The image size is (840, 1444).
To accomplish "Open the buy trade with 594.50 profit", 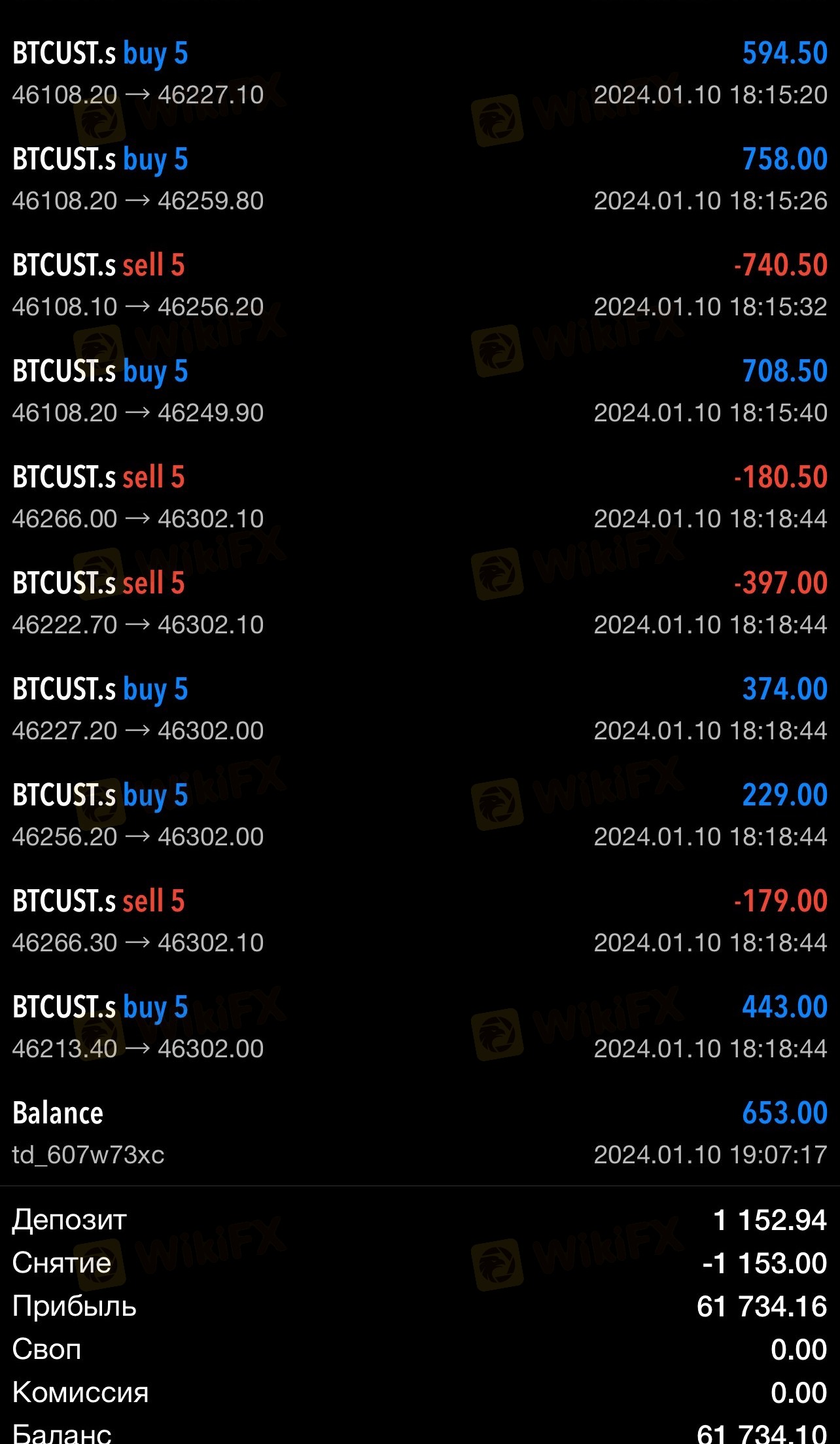I will click(x=420, y=73).
